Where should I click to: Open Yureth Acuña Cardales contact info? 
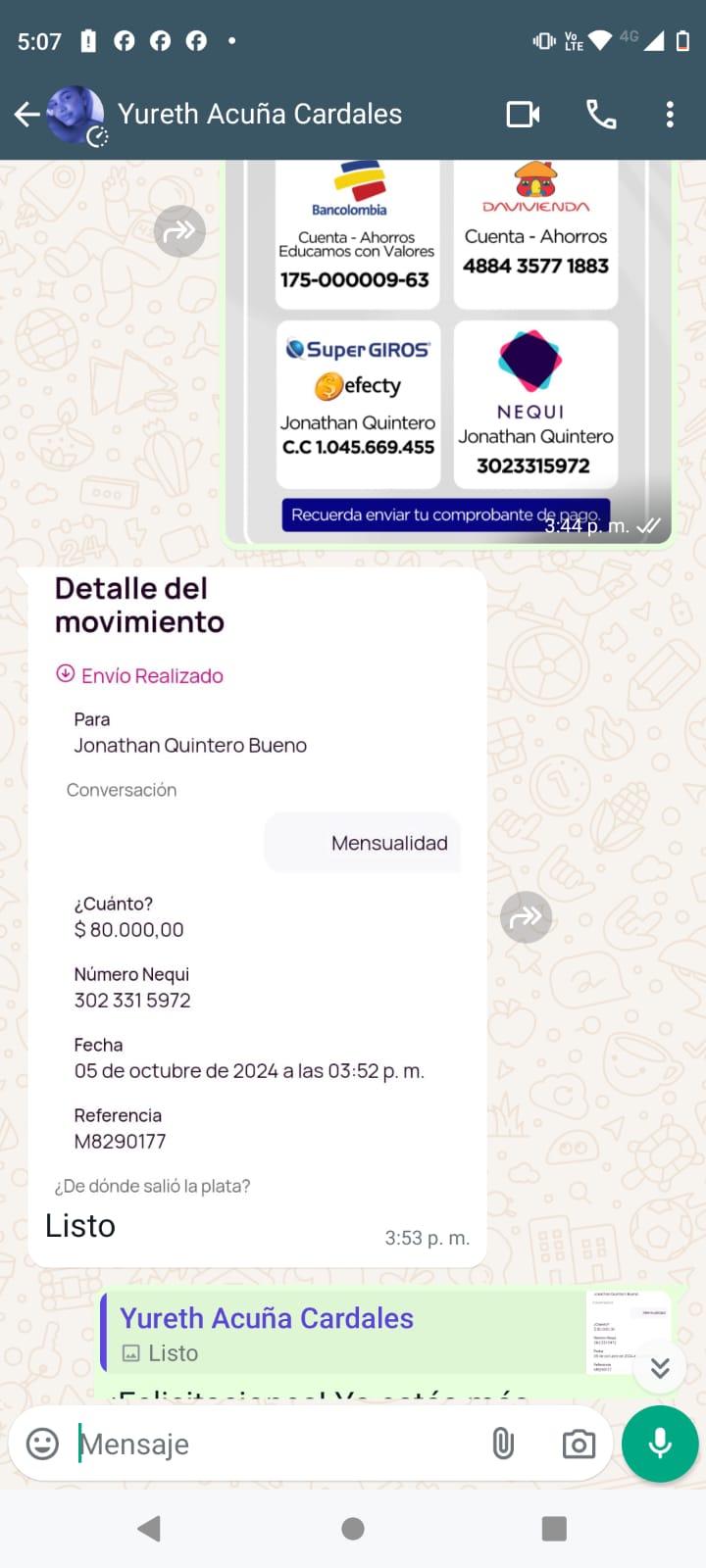[x=260, y=115]
